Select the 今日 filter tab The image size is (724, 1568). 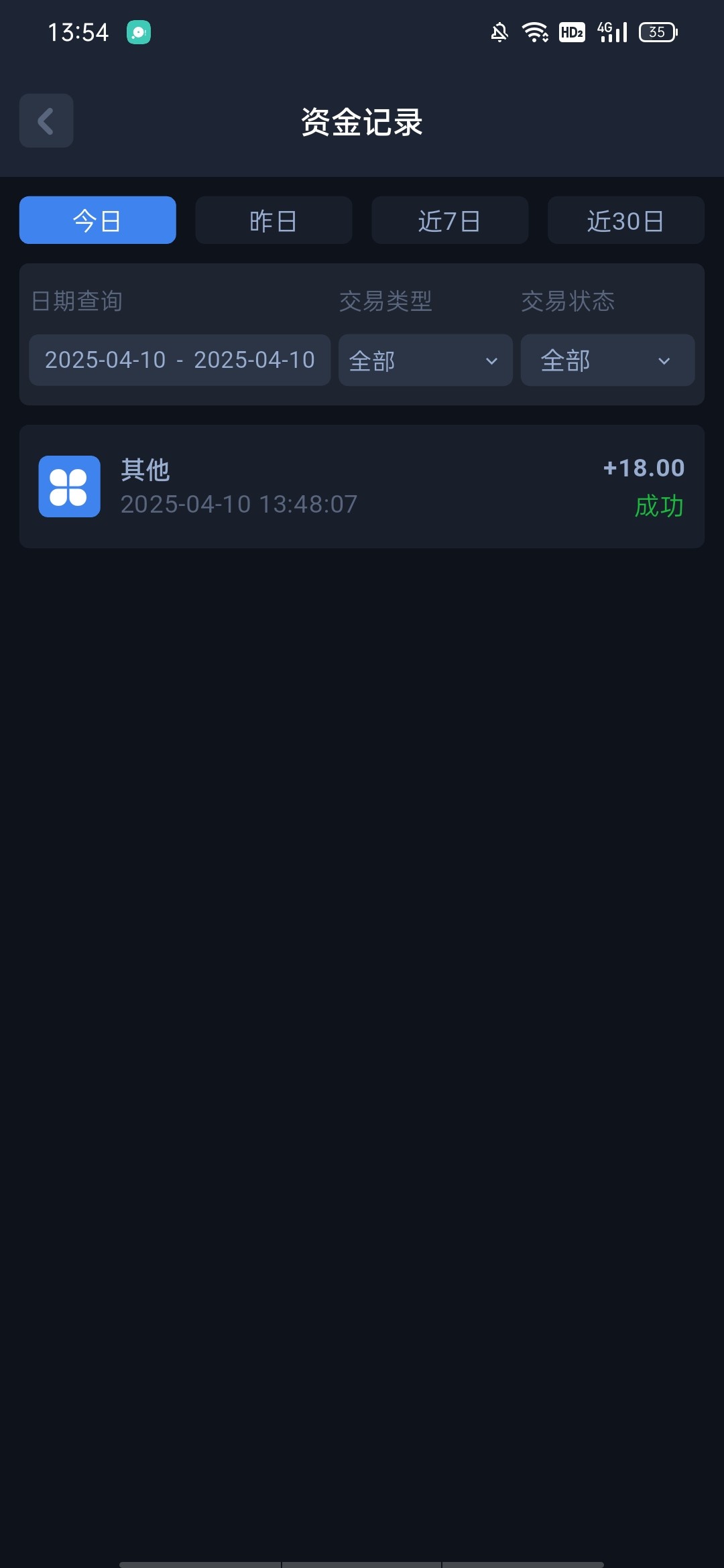(x=98, y=220)
